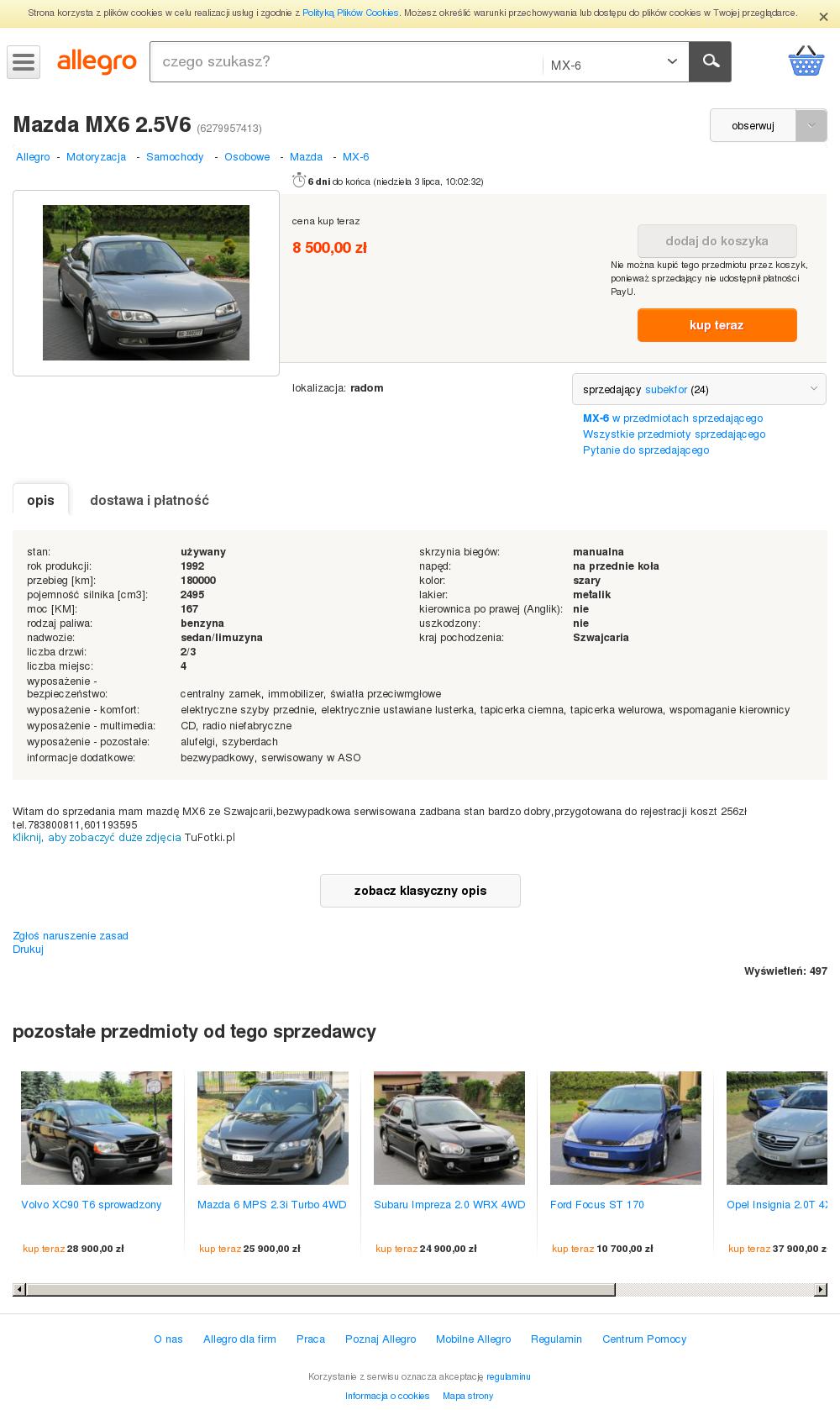Expand the sprzedający subekfor panel
Viewport: 840px width, 1410px height.
(x=699, y=389)
